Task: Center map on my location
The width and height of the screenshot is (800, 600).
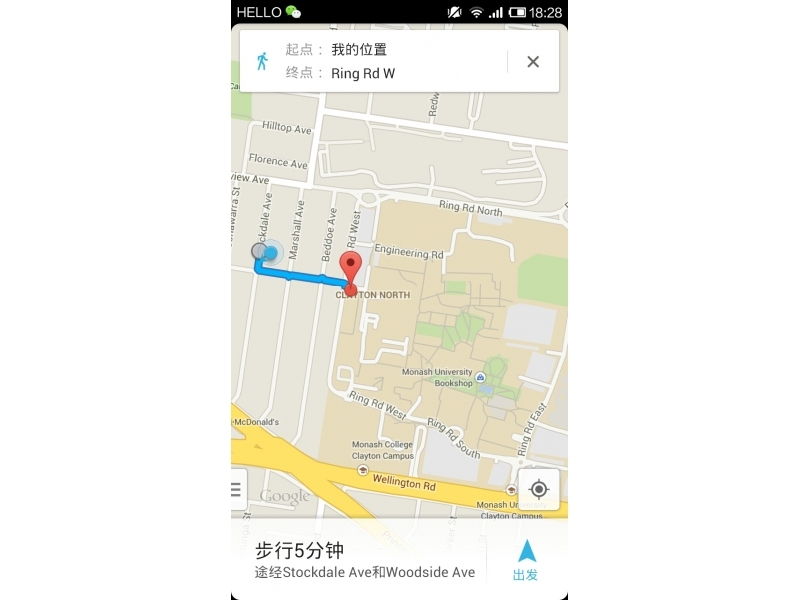Action: pyautogui.click(x=539, y=489)
